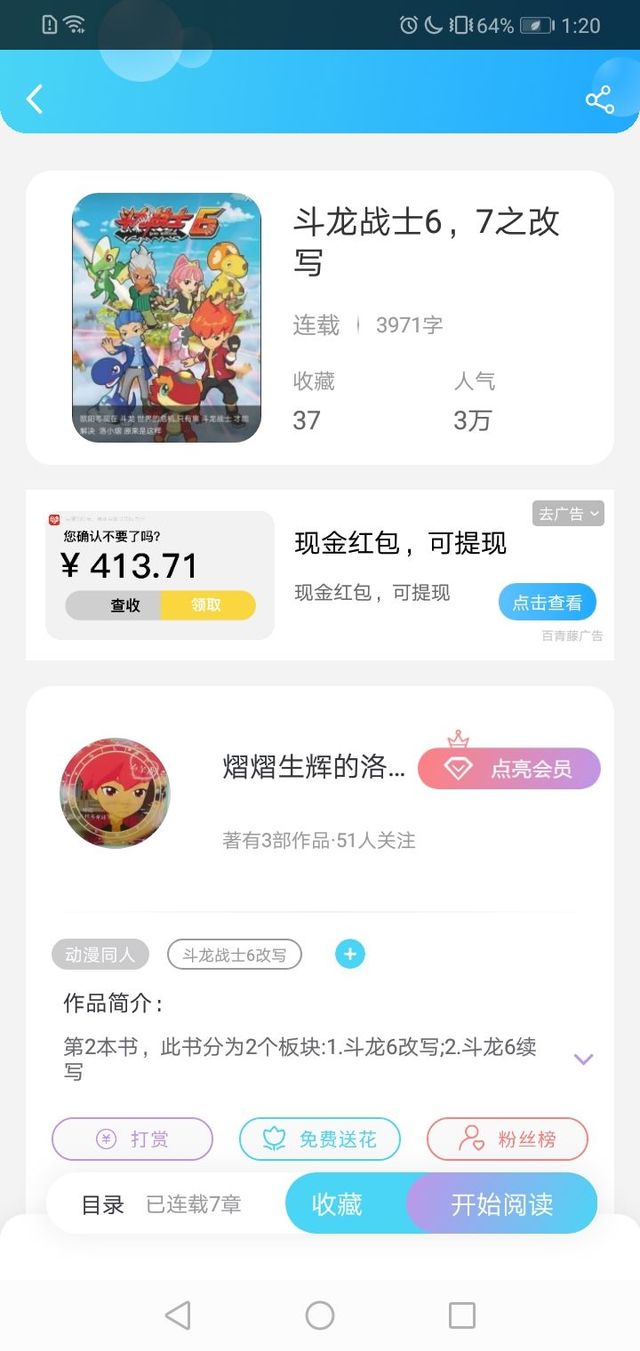640x1351 pixels.
Task: Open the system recent apps view
Action: click(462, 1315)
